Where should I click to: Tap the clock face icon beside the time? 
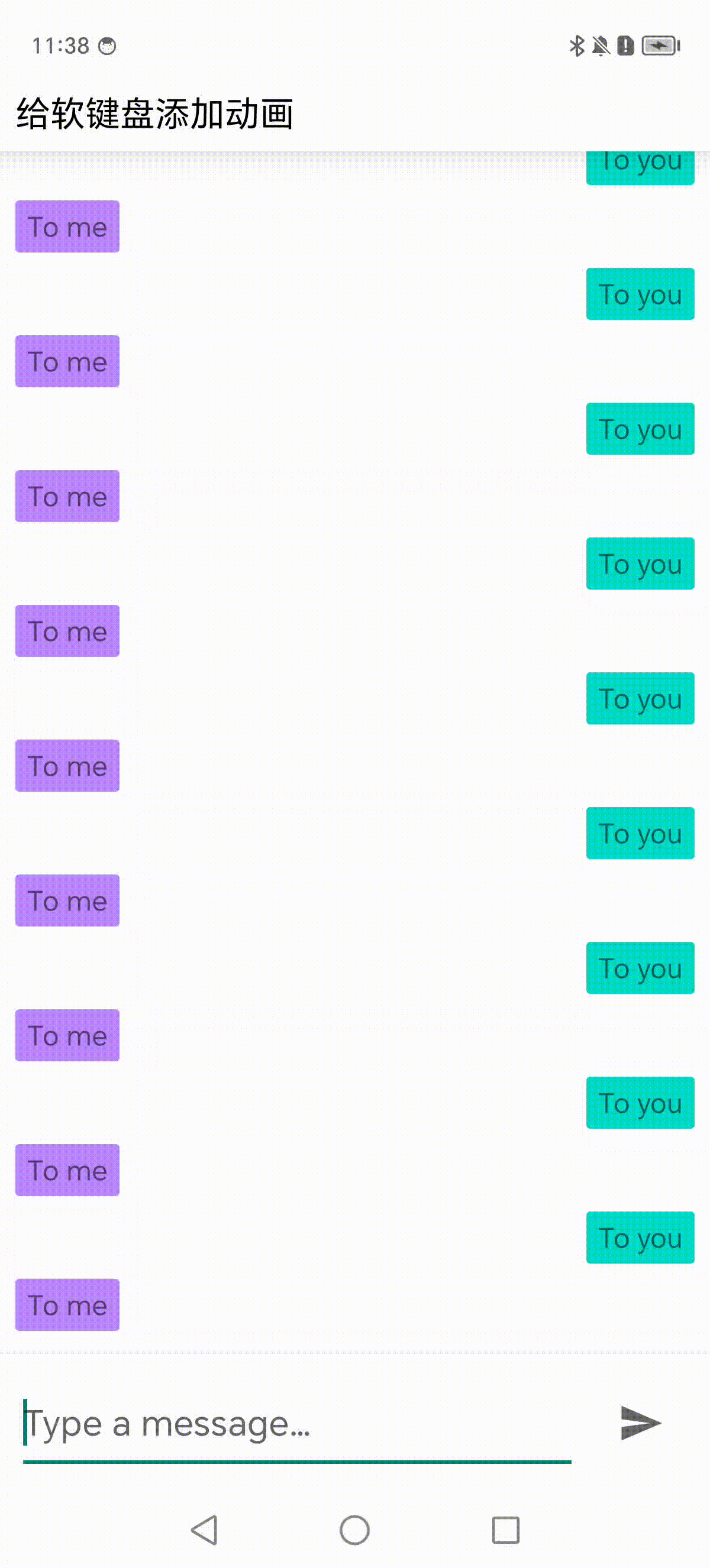coord(107,46)
